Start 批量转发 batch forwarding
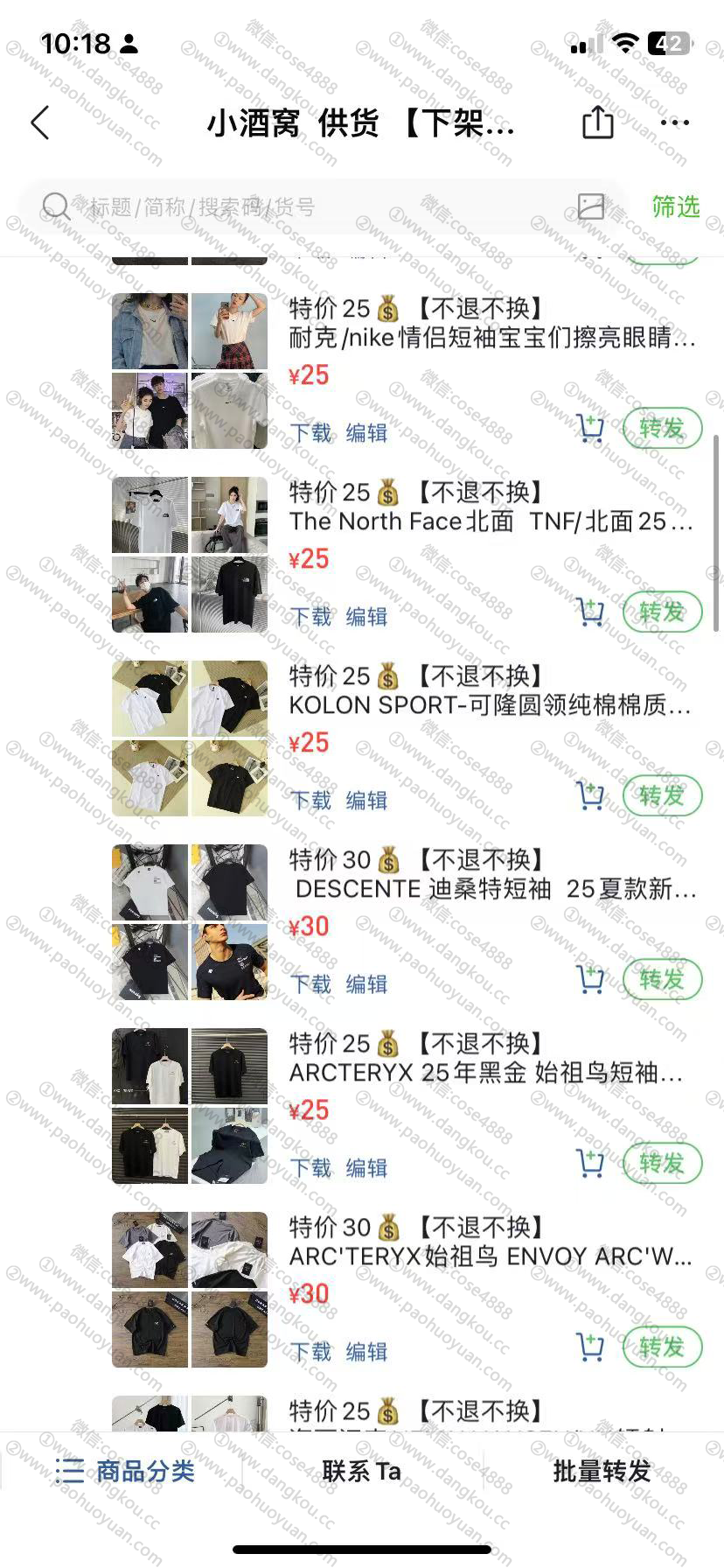The height and width of the screenshot is (1568, 724). tap(602, 1471)
